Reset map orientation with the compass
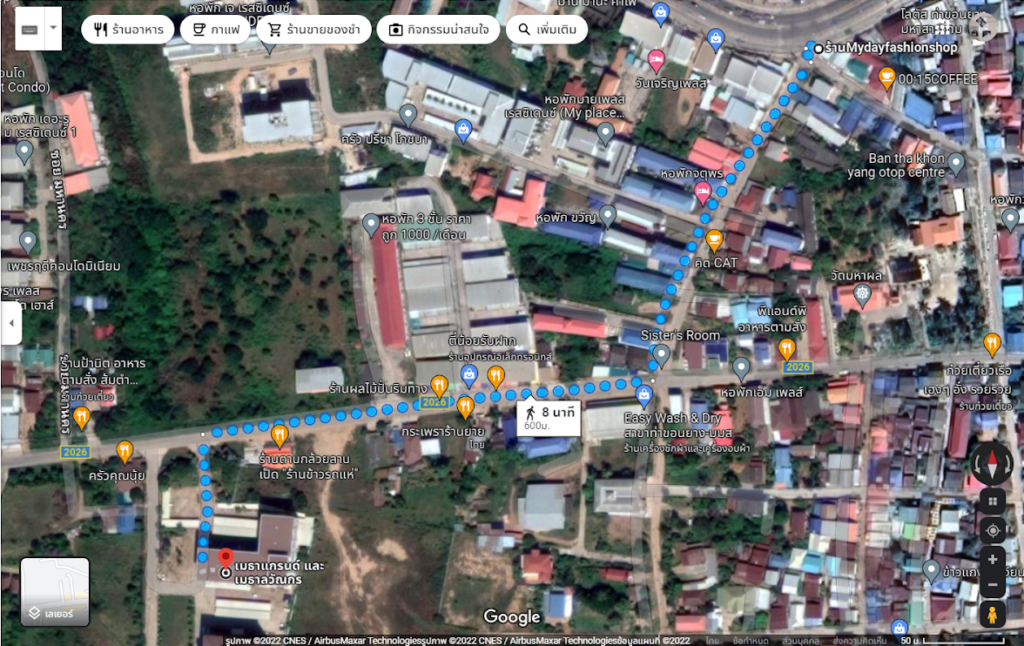This screenshot has width=1024, height=646. click(x=991, y=465)
